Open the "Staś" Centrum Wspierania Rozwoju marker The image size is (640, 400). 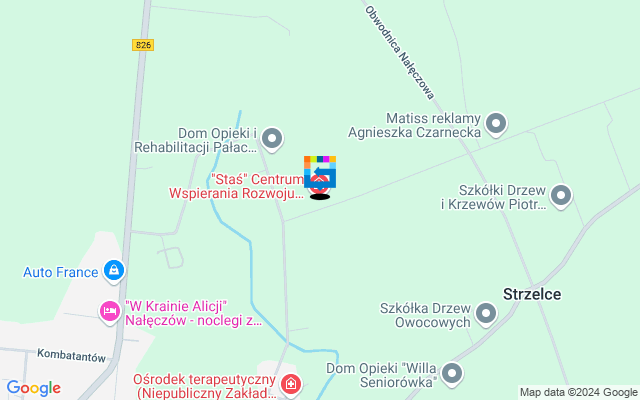coord(319,184)
